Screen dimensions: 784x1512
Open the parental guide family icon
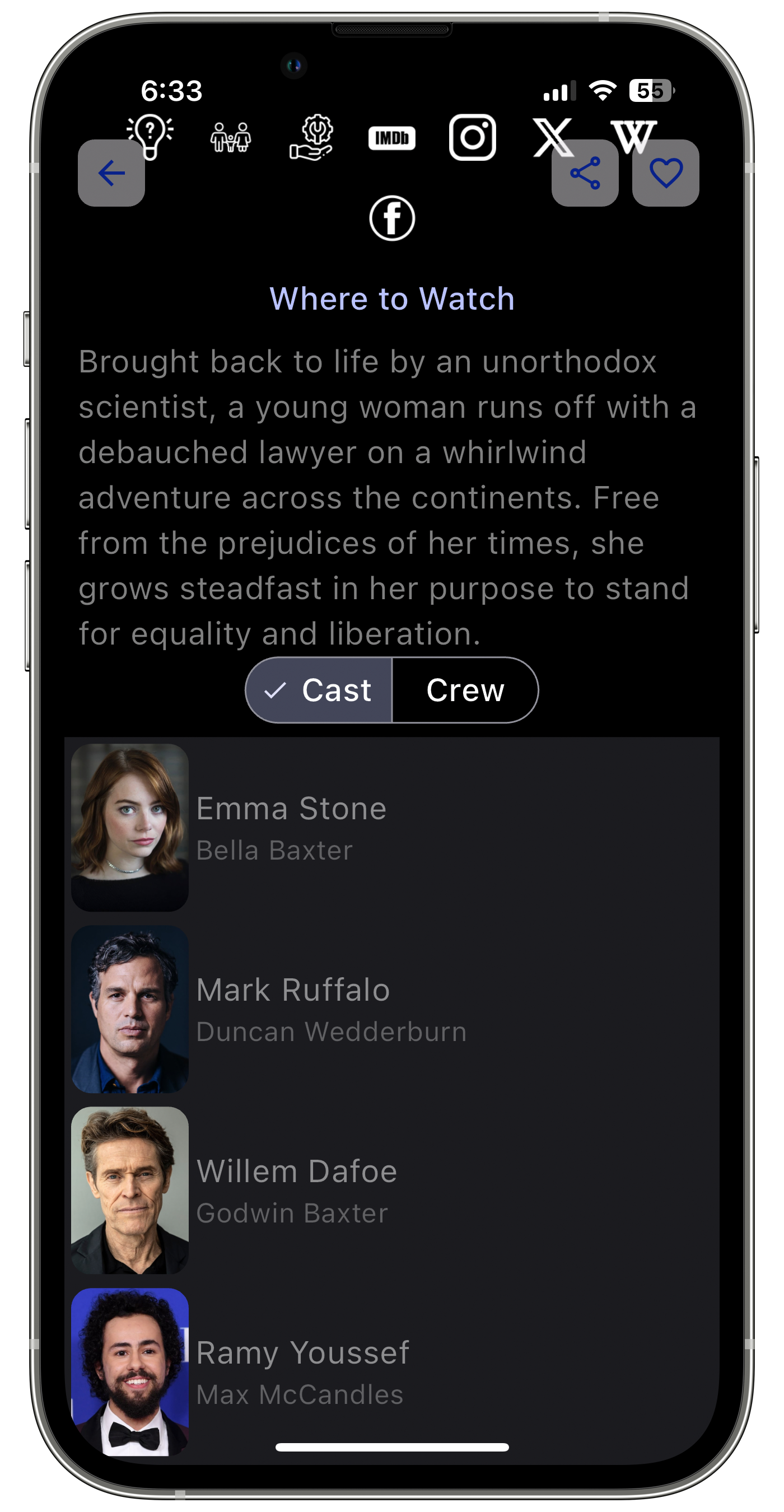coord(231,137)
